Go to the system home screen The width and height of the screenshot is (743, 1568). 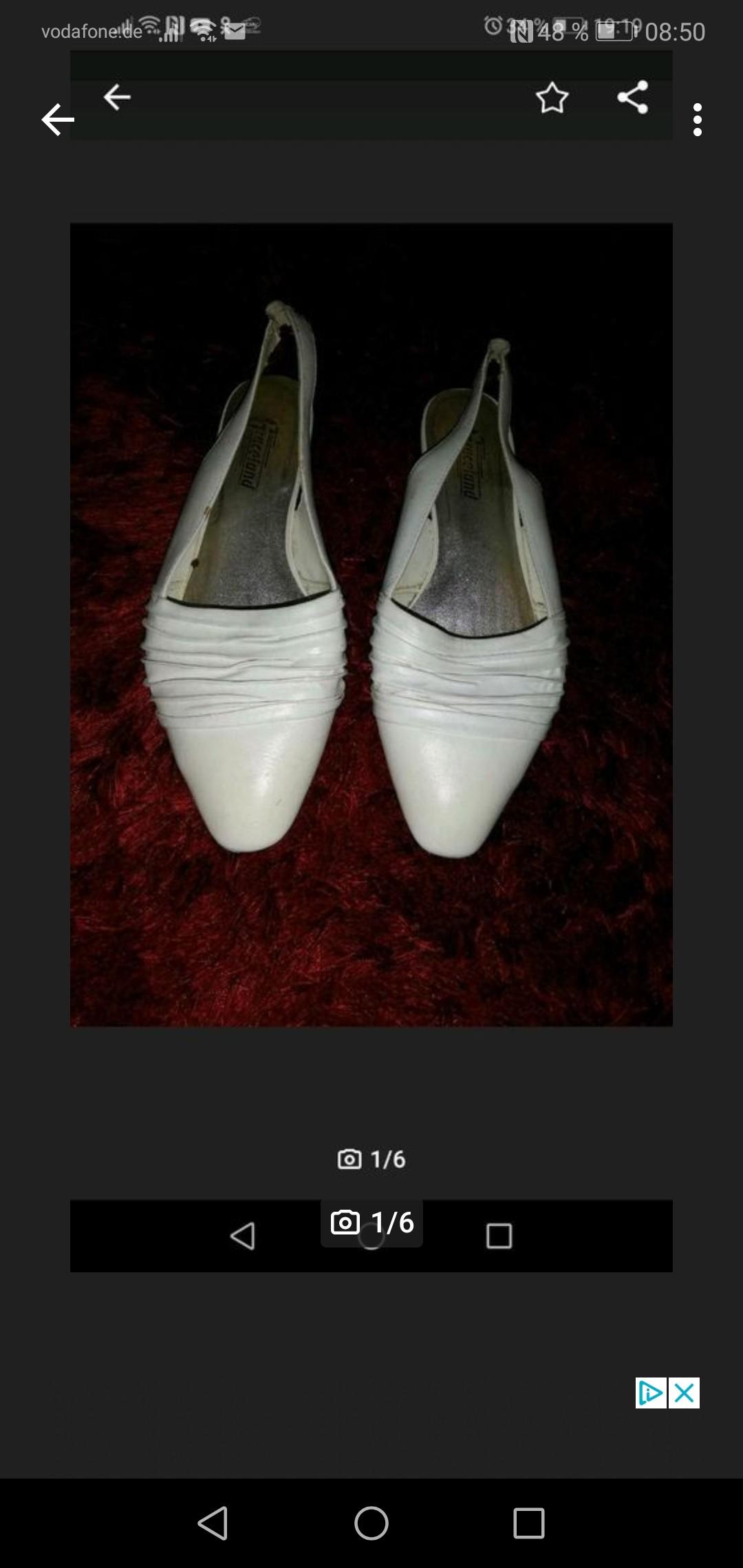(371, 1523)
